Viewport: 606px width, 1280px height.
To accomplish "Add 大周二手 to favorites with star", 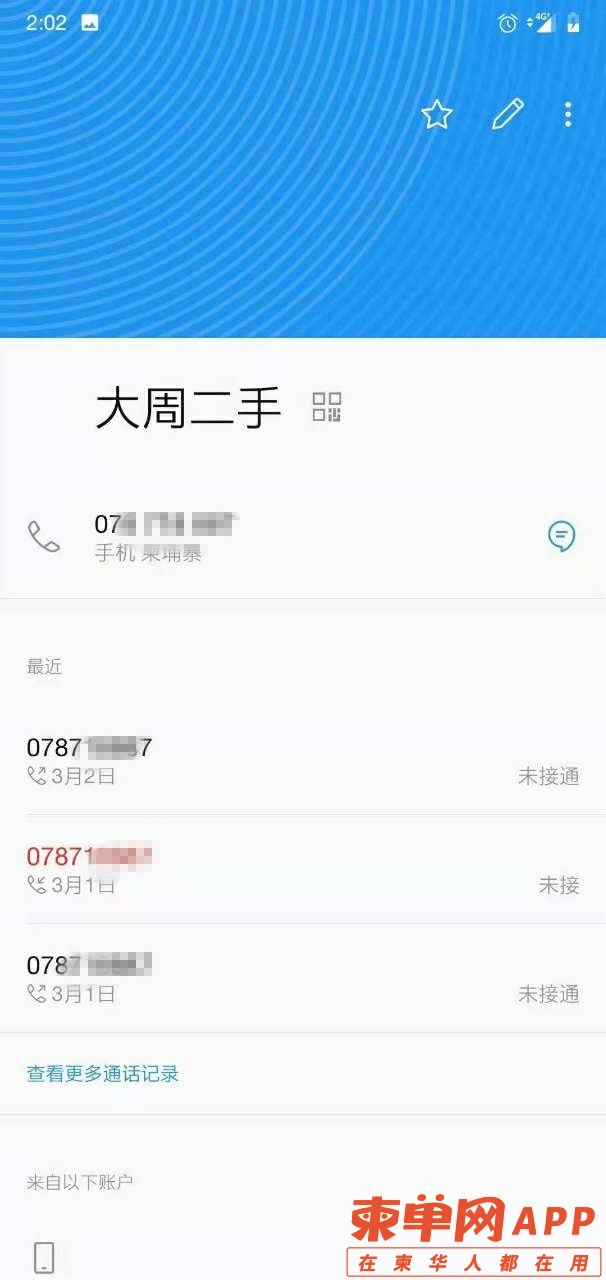I will point(437,115).
